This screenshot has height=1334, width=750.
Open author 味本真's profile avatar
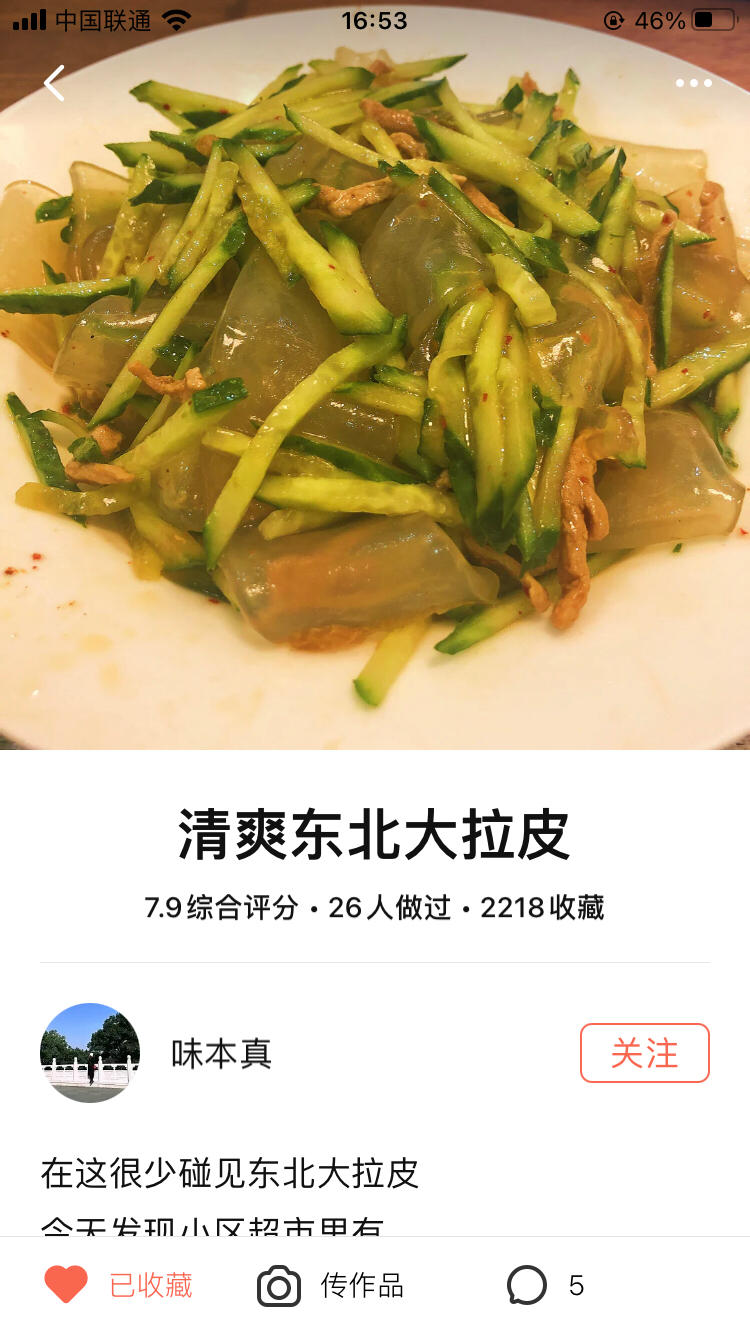click(x=90, y=1053)
